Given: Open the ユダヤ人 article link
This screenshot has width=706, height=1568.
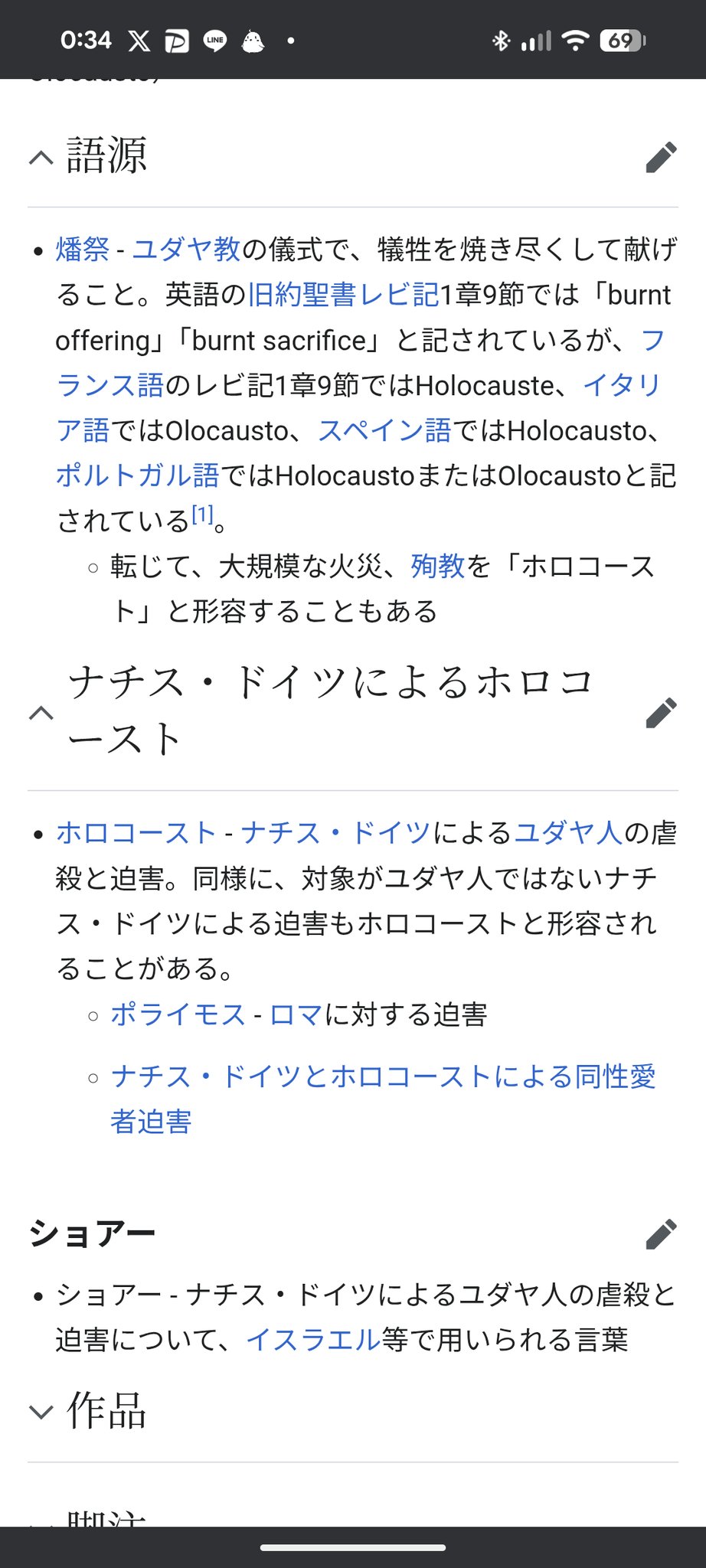Looking at the screenshot, I should [x=568, y=833].
